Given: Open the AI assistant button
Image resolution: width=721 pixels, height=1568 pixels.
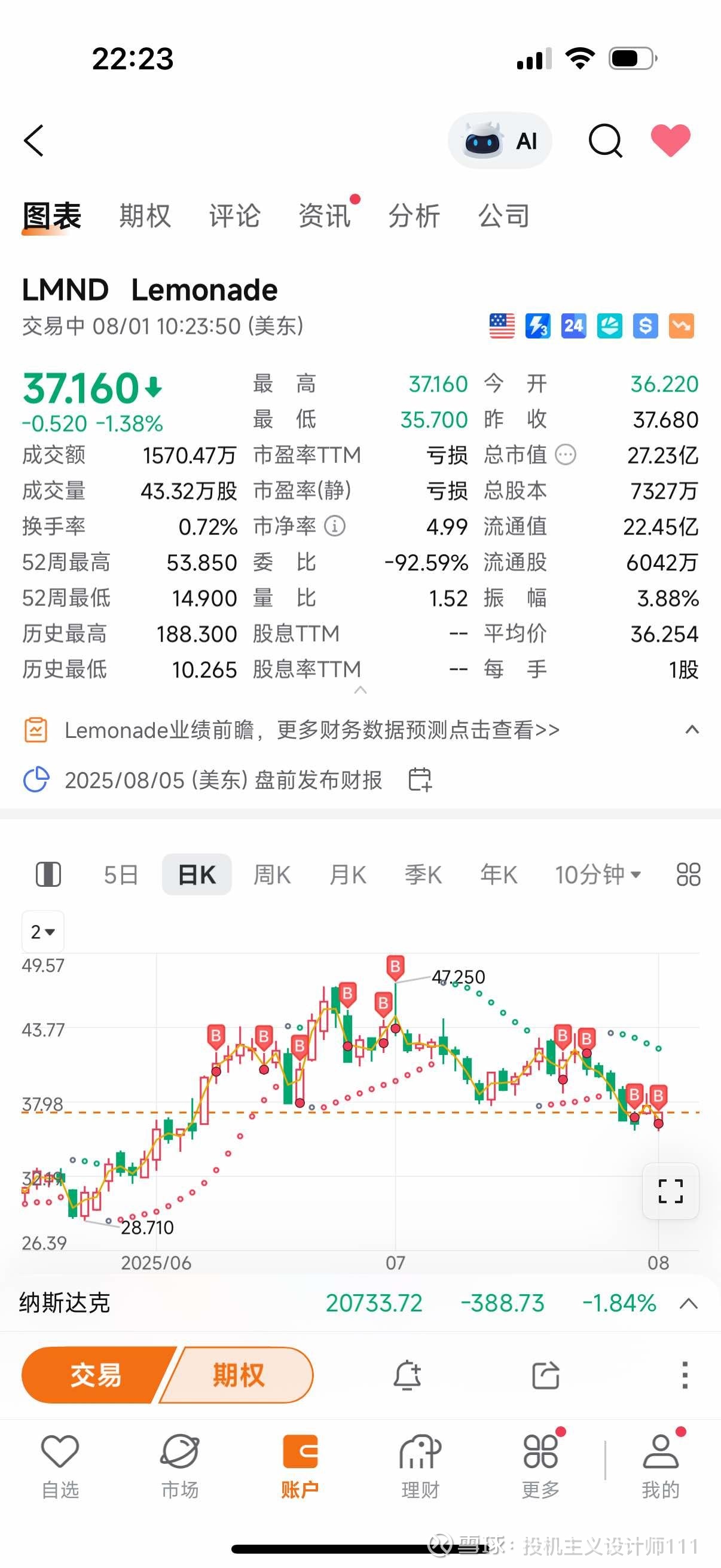Looking at the screenshot, I should pos(500,141).
